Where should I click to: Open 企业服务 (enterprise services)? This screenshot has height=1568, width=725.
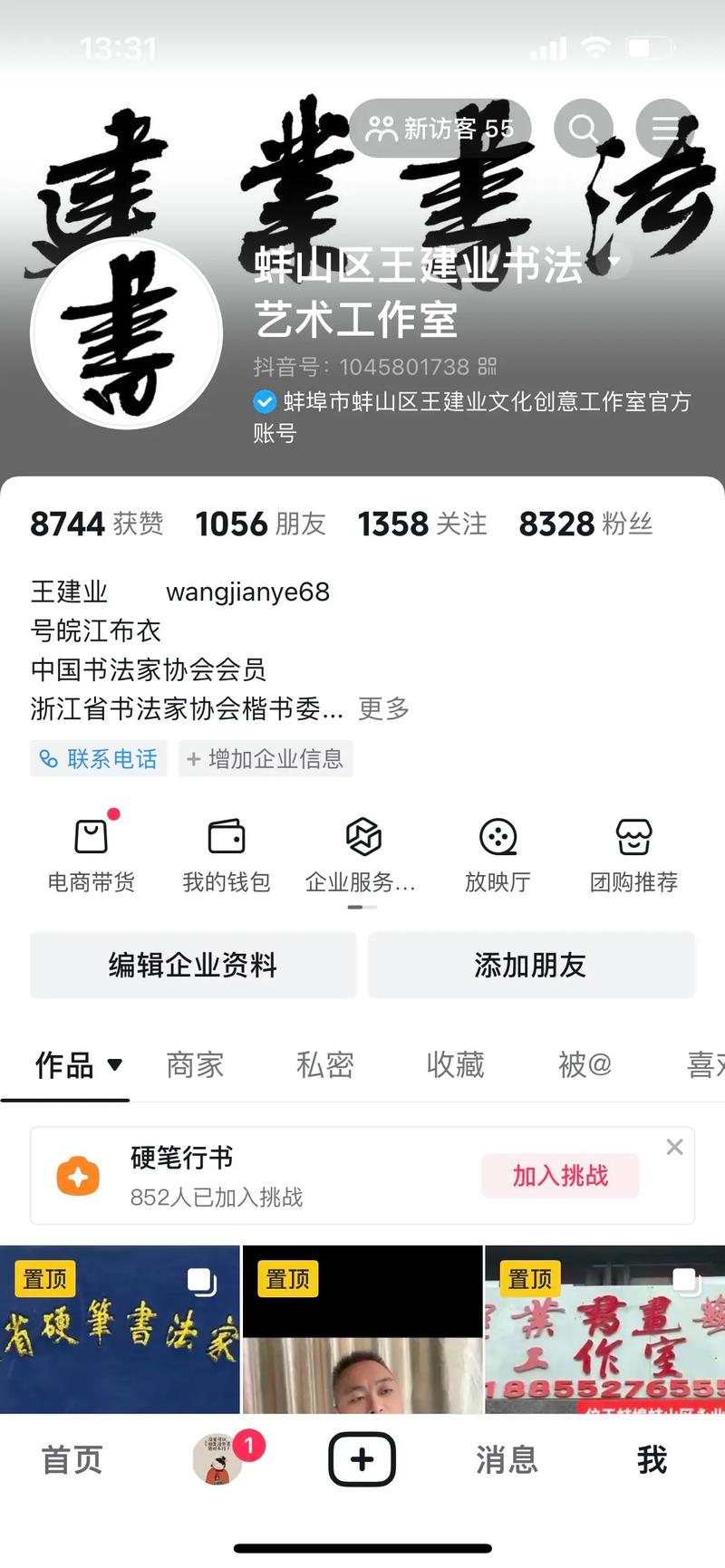pos(362,850)
